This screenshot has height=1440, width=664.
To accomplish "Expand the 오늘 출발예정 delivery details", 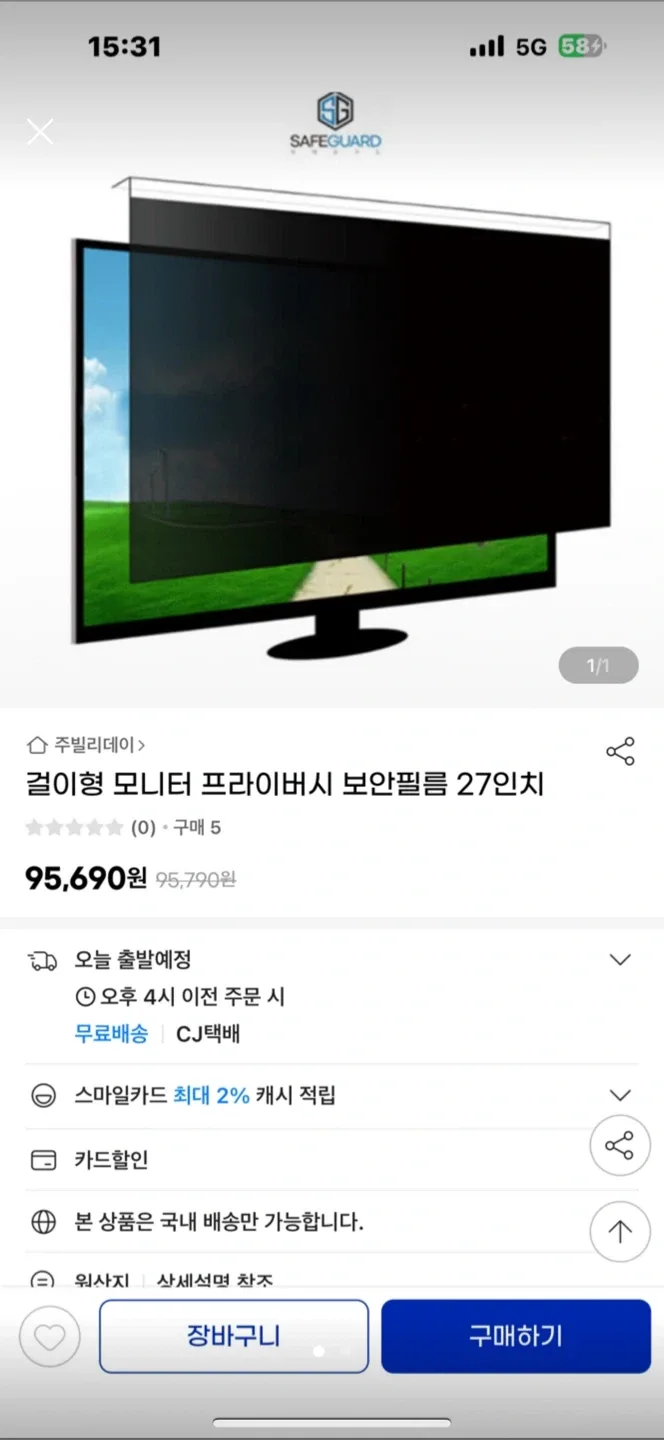I will (620, 960).
